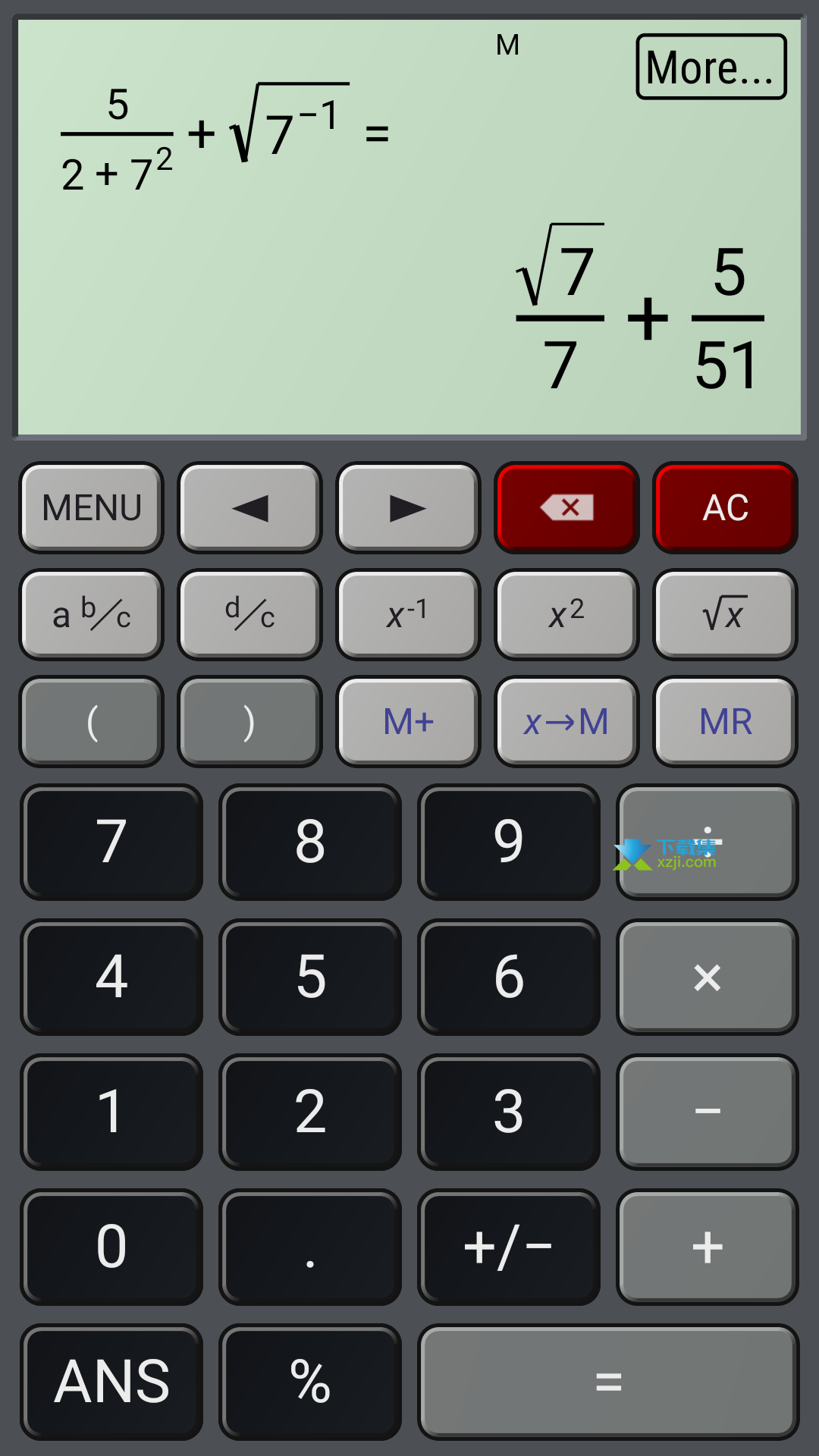Calculate the result with equals
The height and width of the screenshot is (1456, 819).
pos(608,1382)
